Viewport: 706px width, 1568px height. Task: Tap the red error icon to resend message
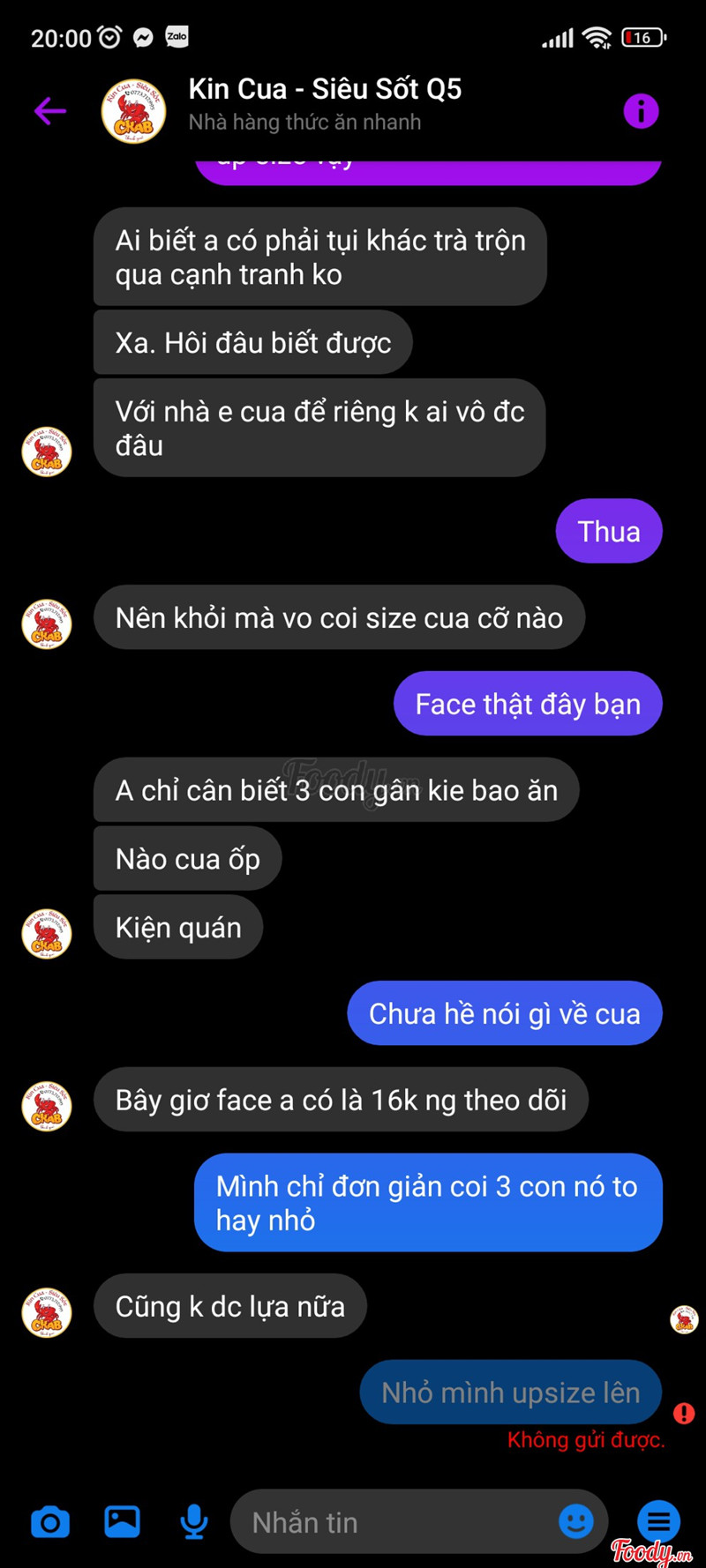coord(684,1413)
